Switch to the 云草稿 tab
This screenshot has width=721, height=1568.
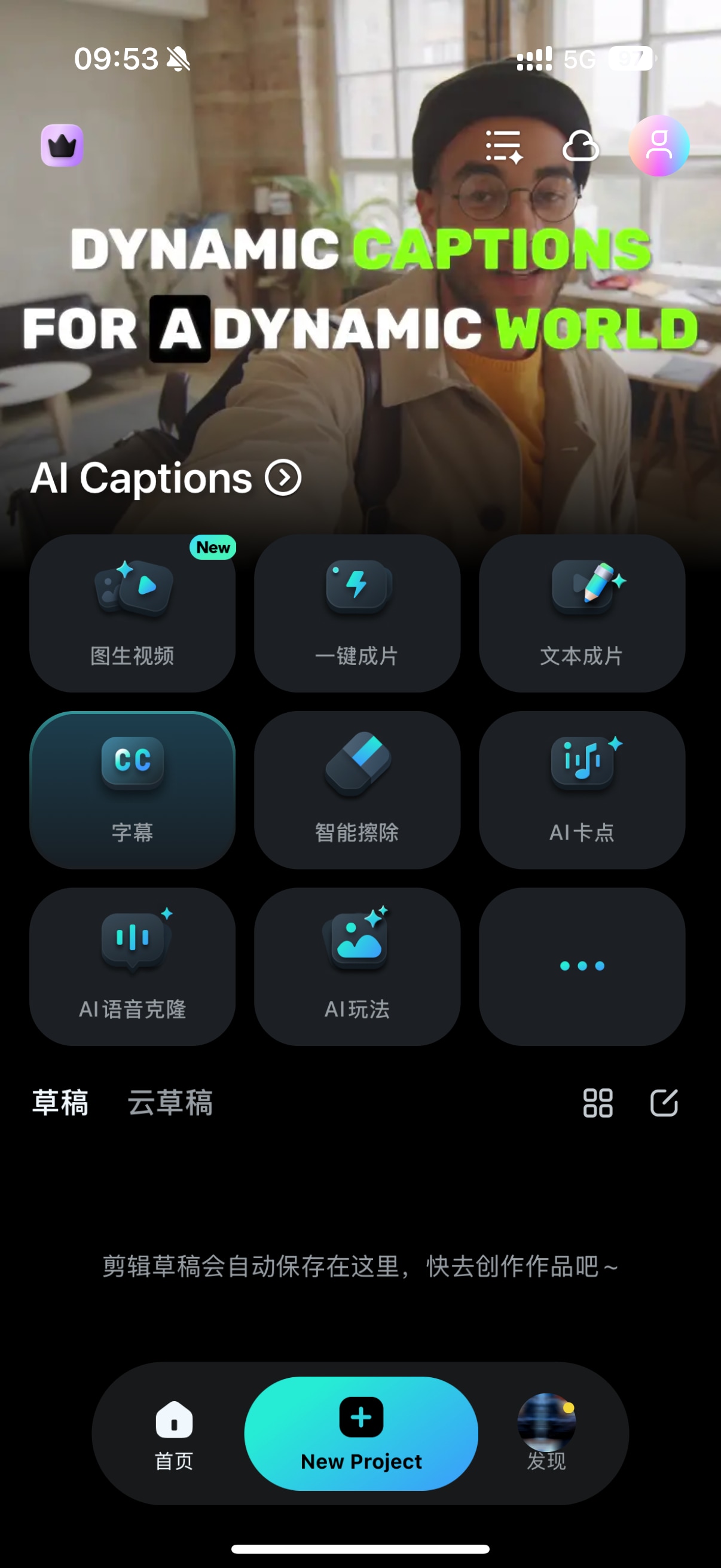pyautogui.click(x=170, y=1102)
